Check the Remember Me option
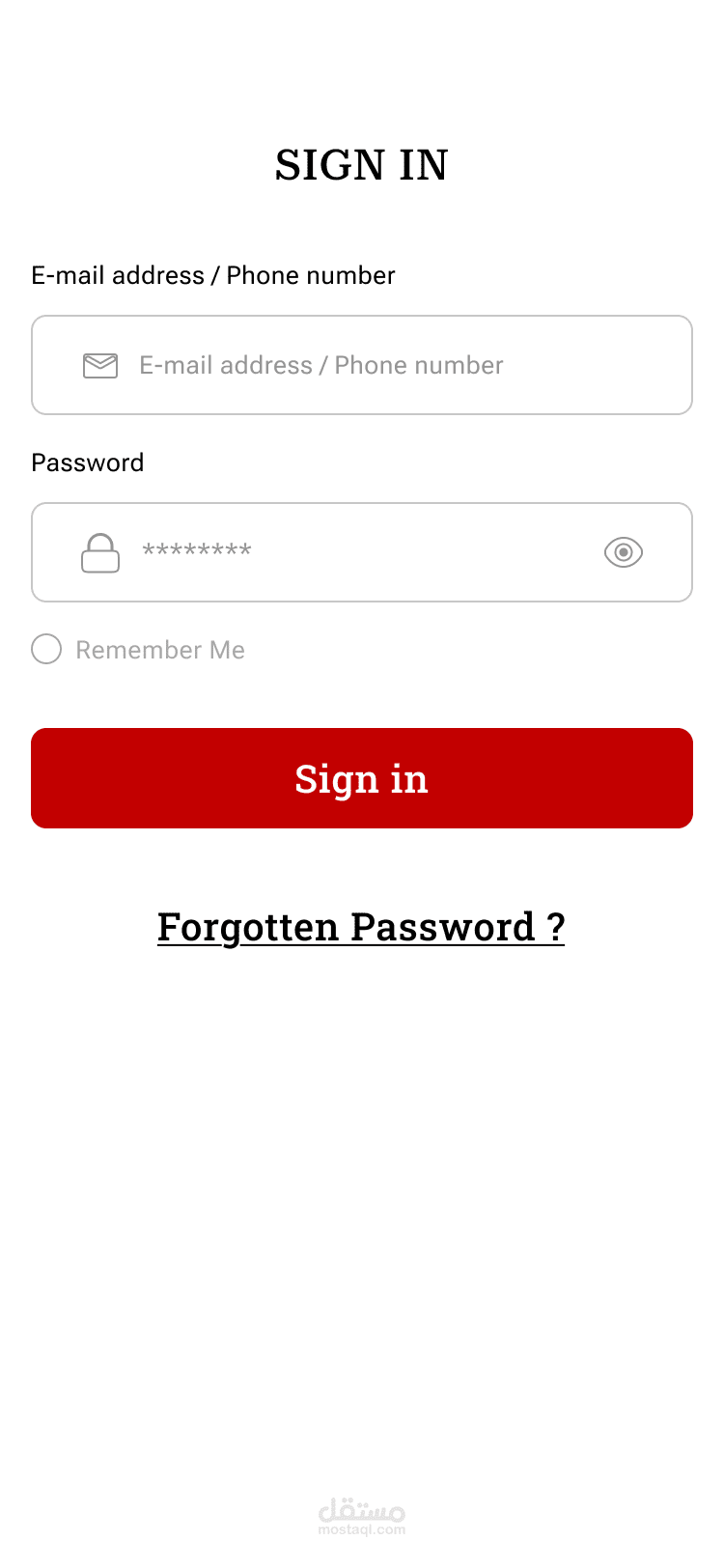 (x=46, y=649)
